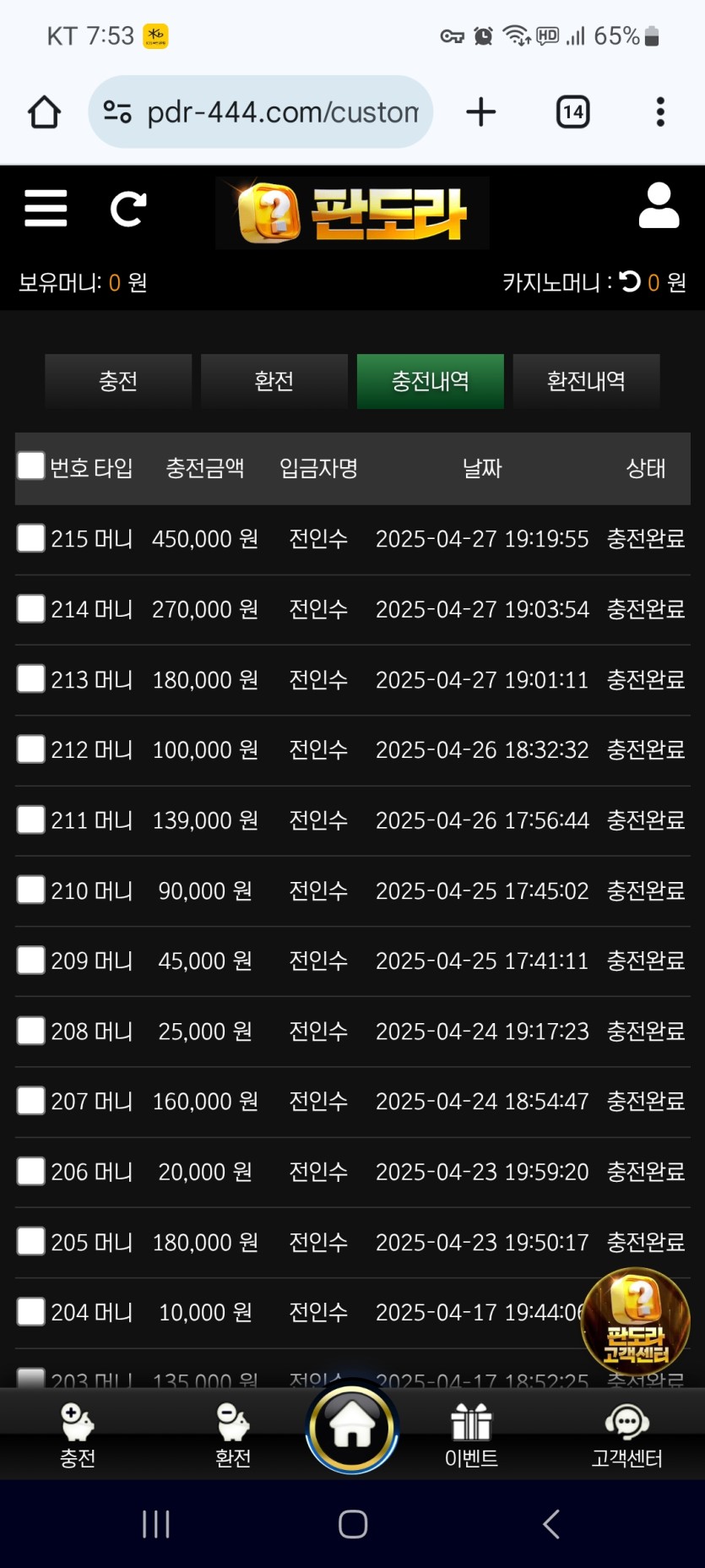Image resolution: width=705 pixels, height=1568 pixels.
Task: Mark the checkbox for entry 208
Action: 31,1031
